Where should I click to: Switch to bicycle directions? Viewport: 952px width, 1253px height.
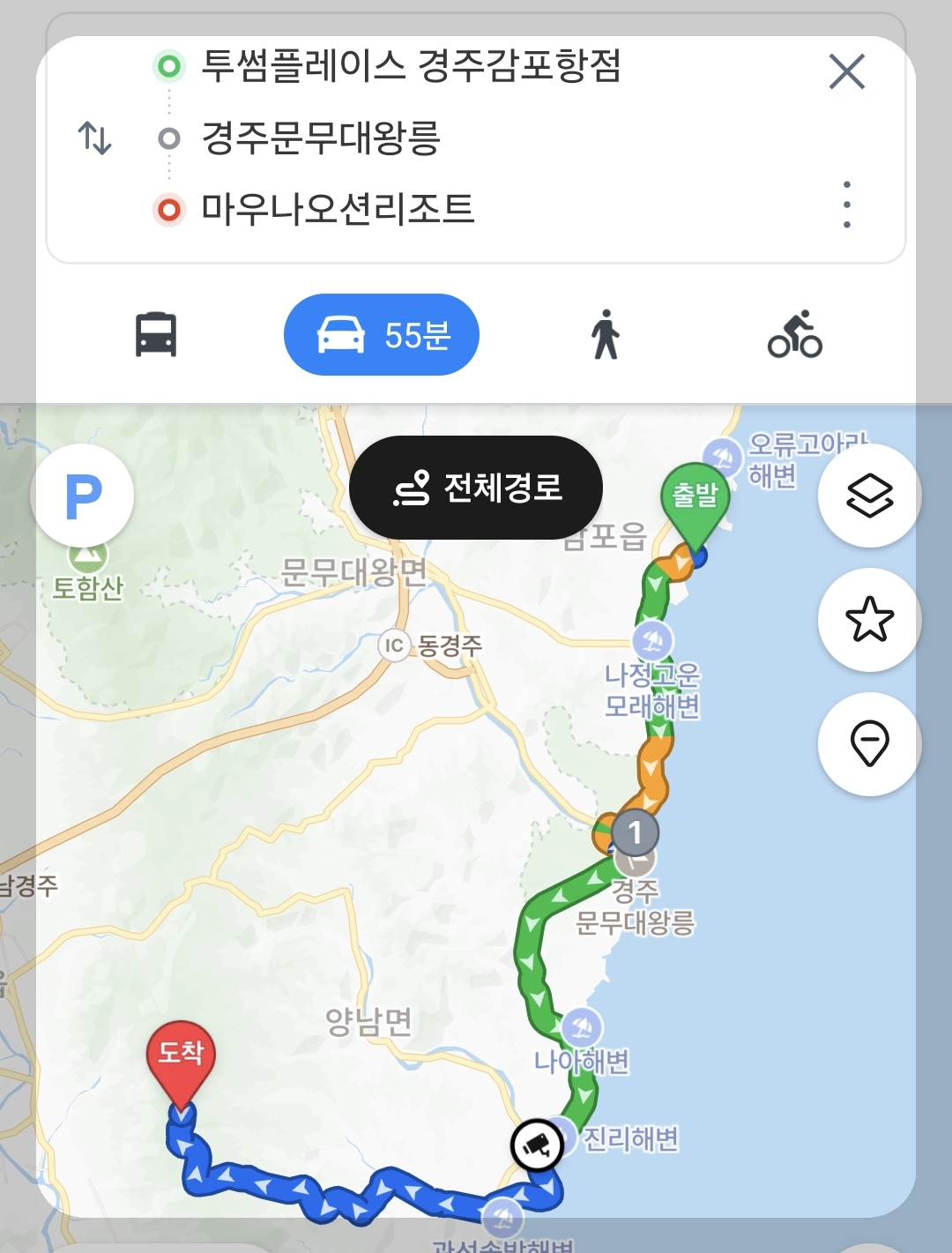coord(795,334)
